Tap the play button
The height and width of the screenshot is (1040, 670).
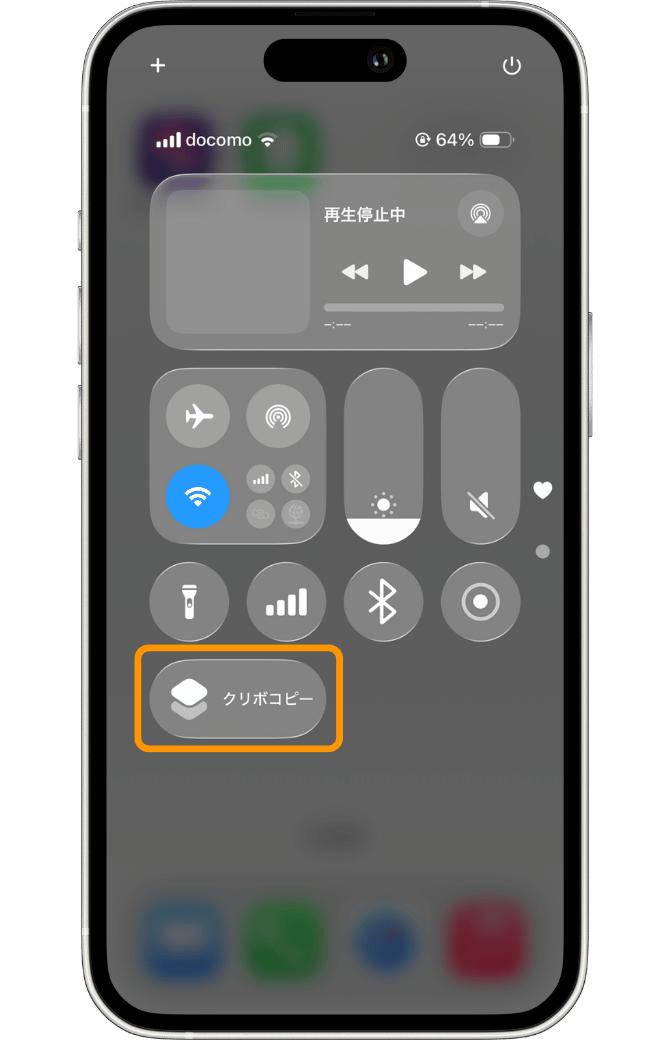[414, 271]
